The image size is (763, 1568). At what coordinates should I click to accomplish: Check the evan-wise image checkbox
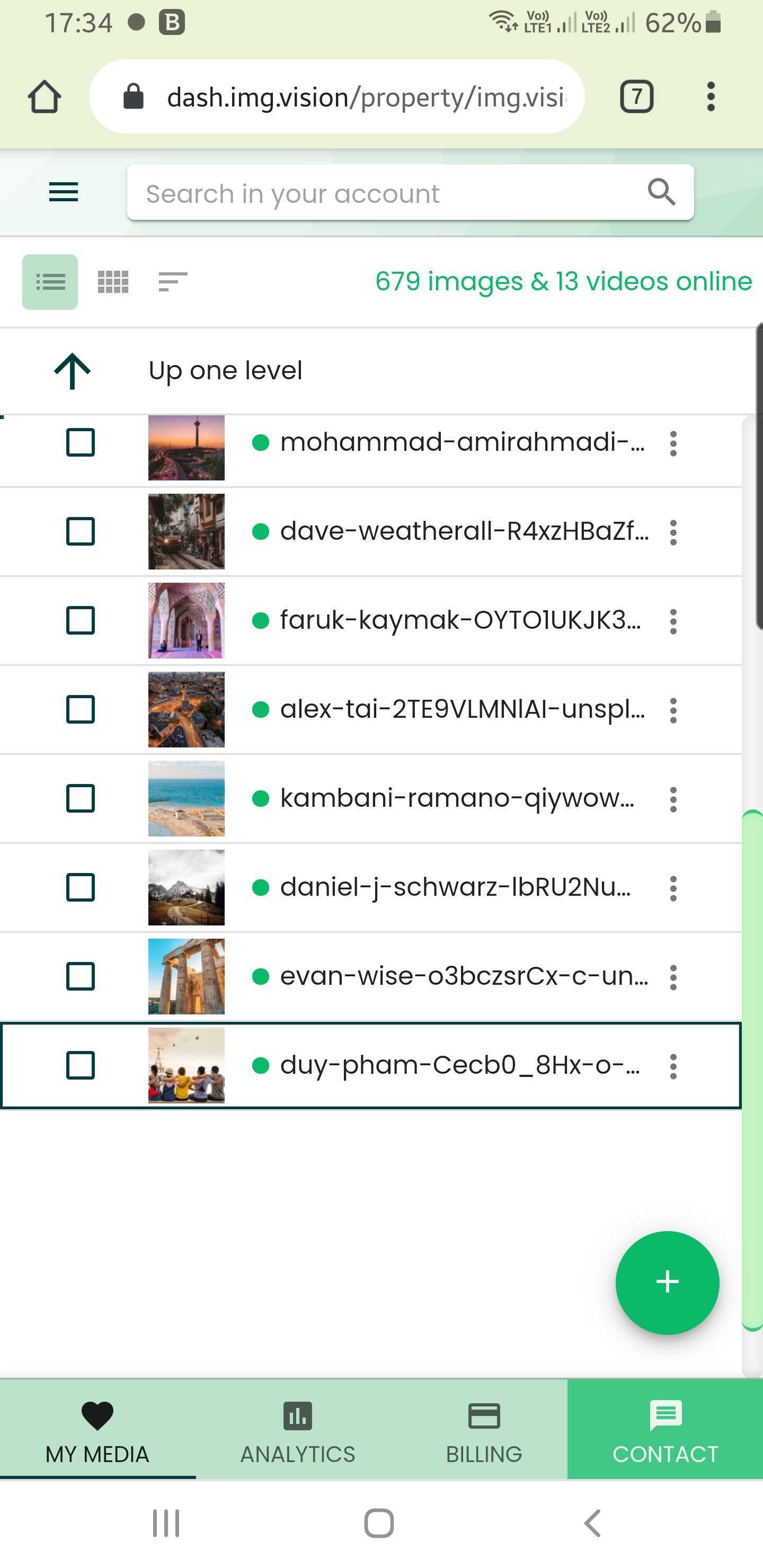81,976
